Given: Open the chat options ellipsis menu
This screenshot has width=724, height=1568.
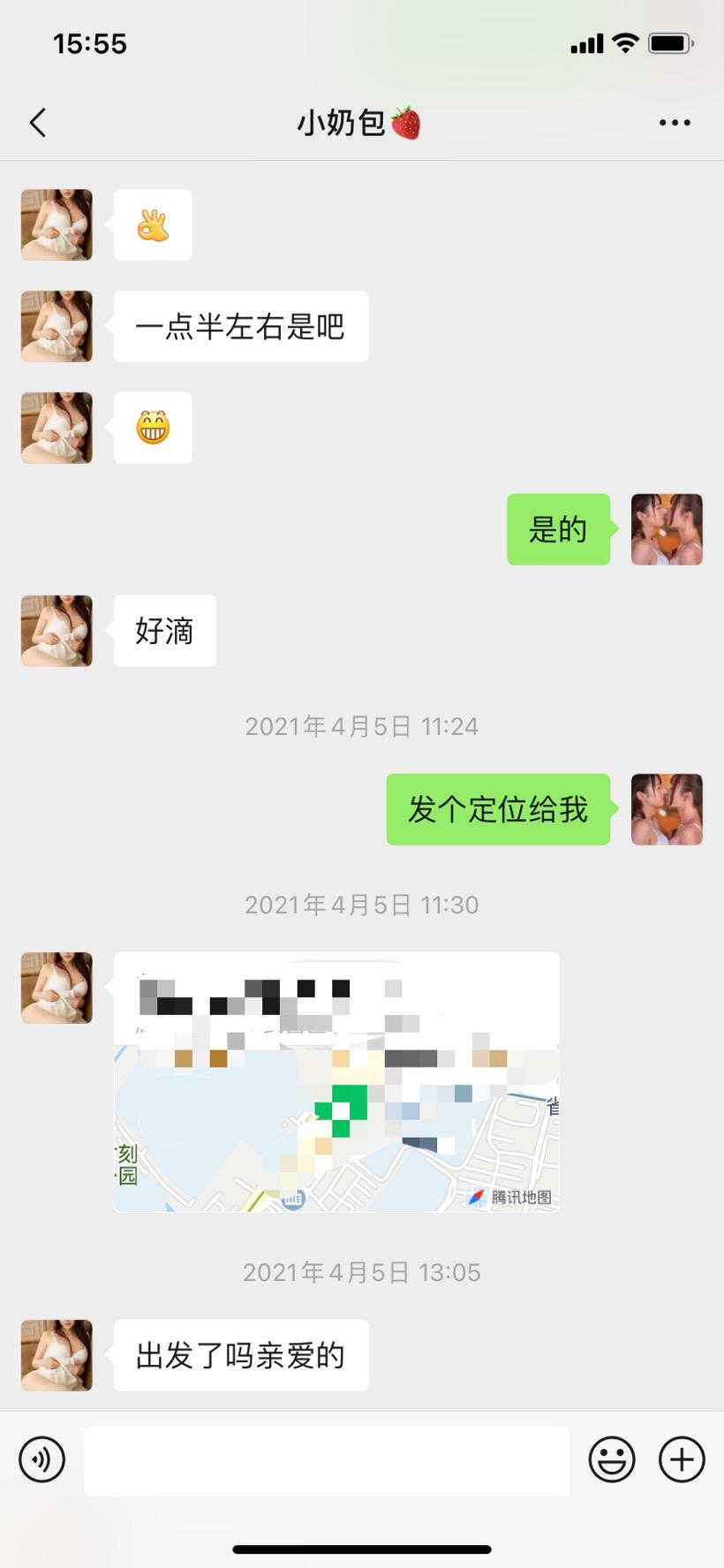Looking at the screenshot, I should tap(674, 123).
